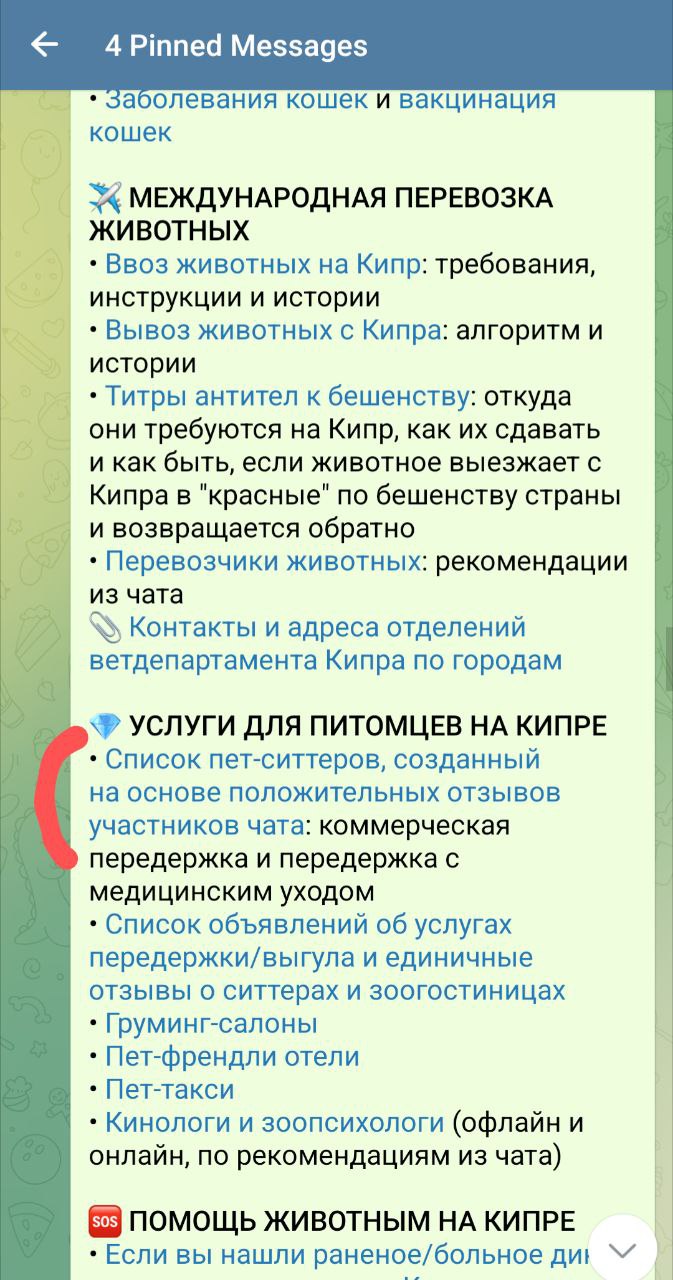Viewport: 673px width, 1280px height.
Task: Jump to the bottom with the down-arrow button
Action: [622, 1250]
